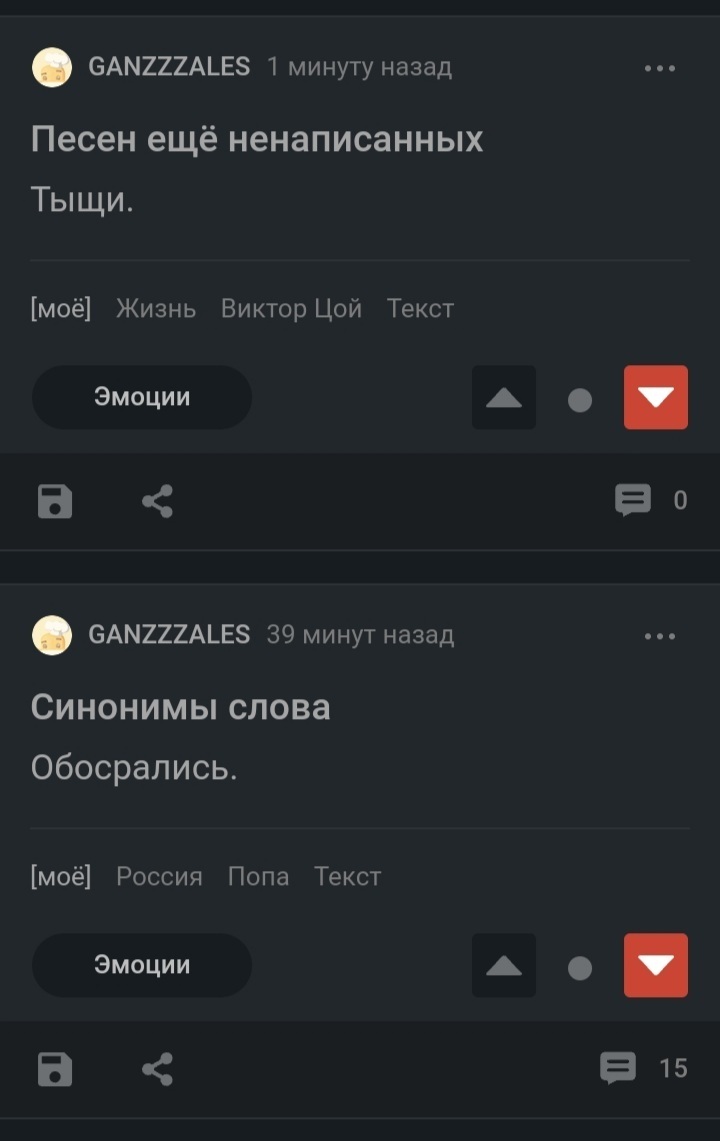Open the post titled "Песен ещё ненаписанных"
720x1141 pixels.
pos(257,139)
